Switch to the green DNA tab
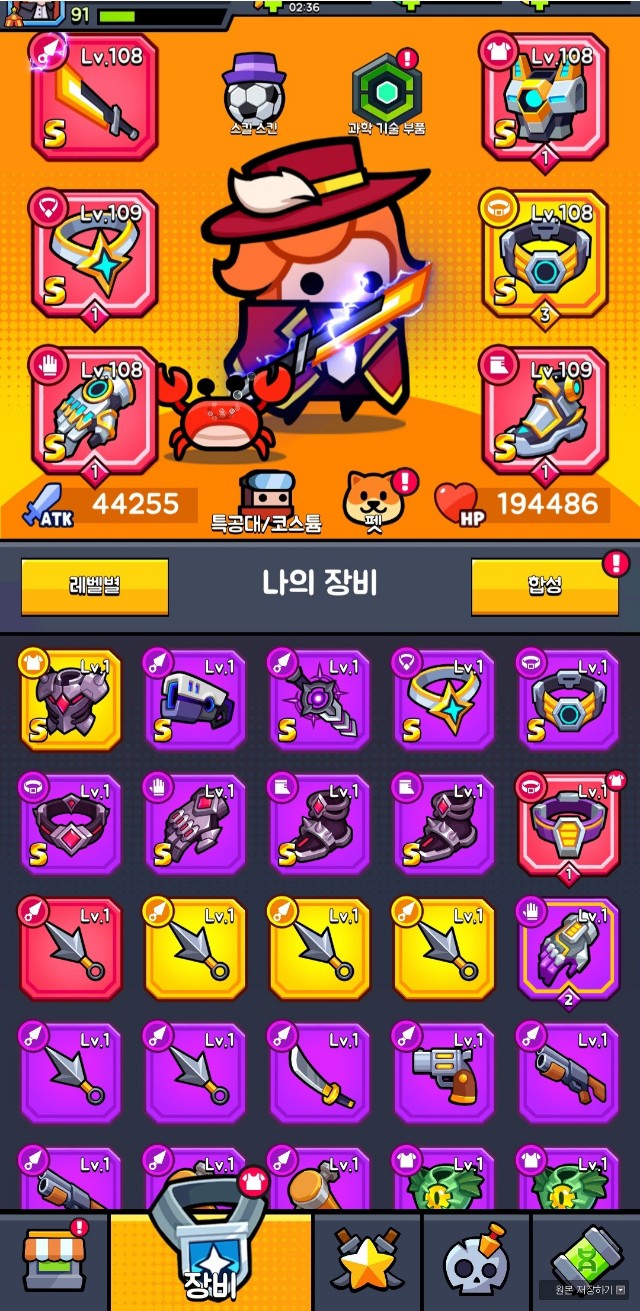The width and height of the screenshot is (640, 1311). coord(585,1255)
